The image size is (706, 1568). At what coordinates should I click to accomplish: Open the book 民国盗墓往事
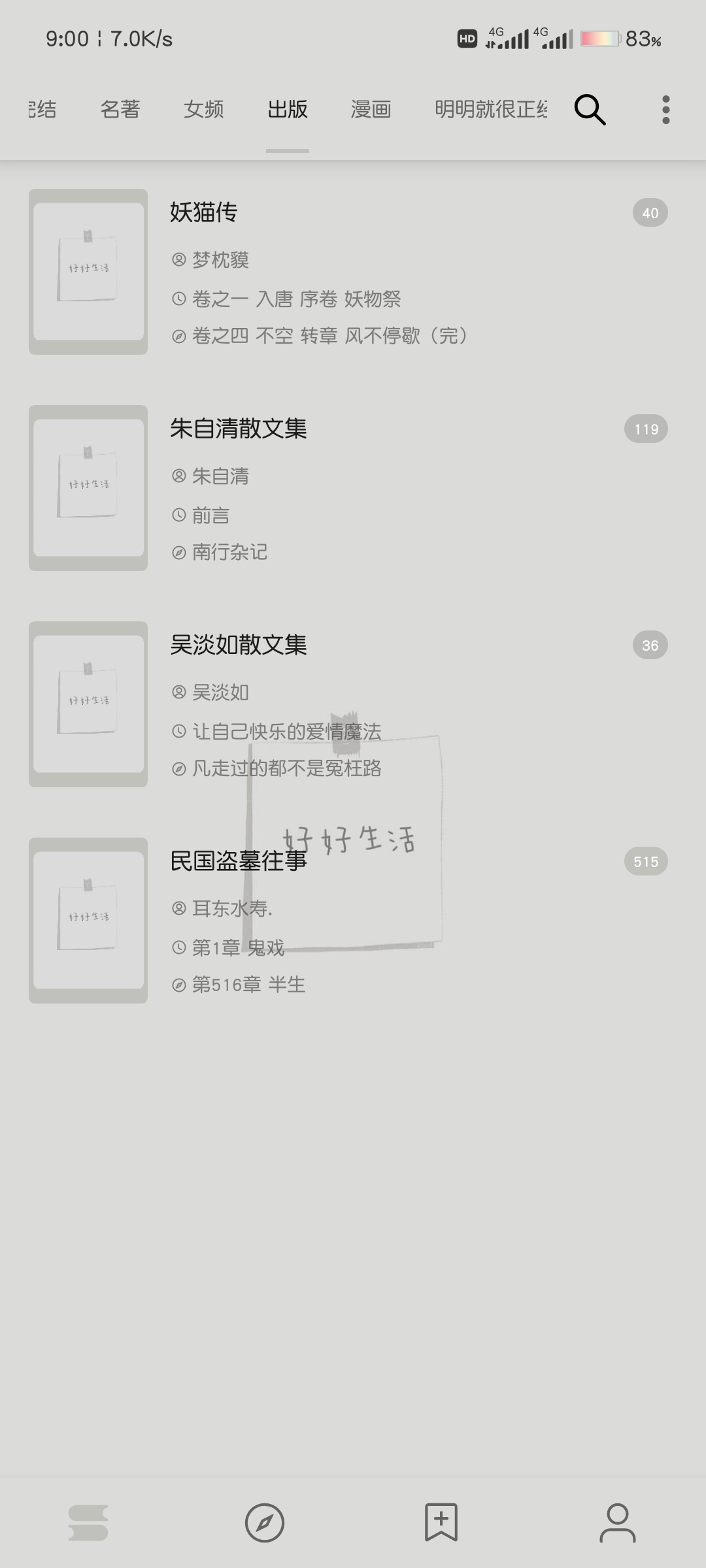click(x=353, y=921)
